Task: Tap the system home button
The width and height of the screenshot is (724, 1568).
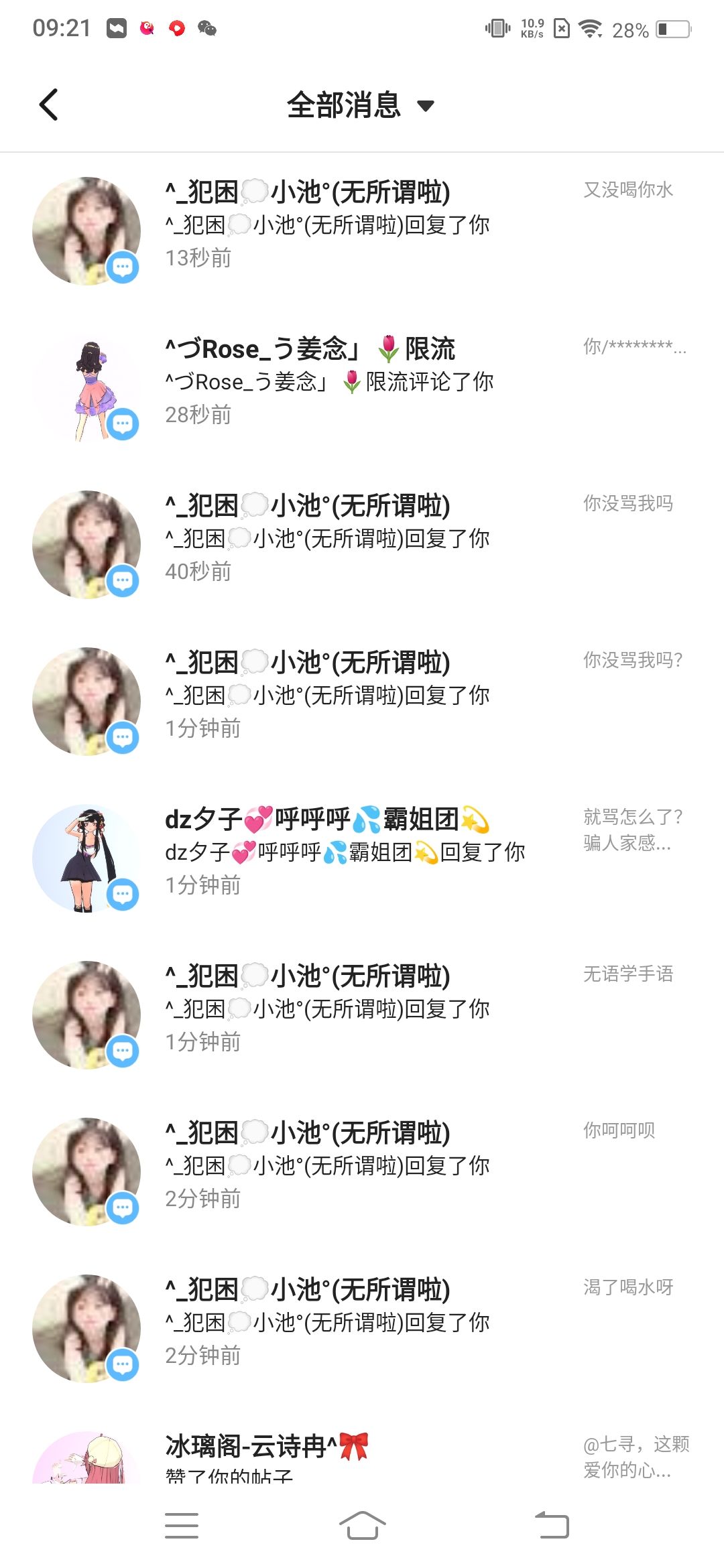Action: pyautogui.click(x=362, y=1526)
